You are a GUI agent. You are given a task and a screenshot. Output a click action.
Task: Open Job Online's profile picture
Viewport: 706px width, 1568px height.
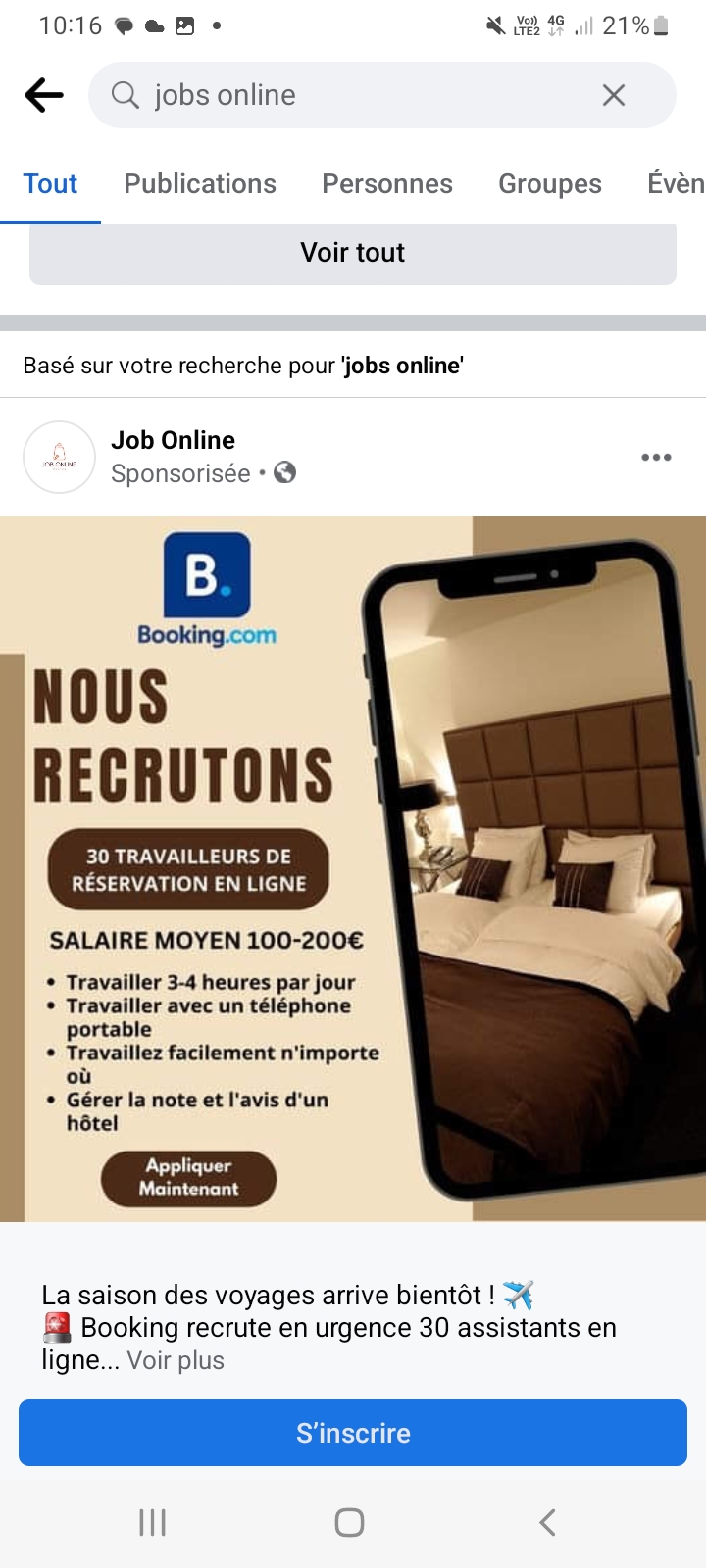pyautogui.click(x=59, y=457)
